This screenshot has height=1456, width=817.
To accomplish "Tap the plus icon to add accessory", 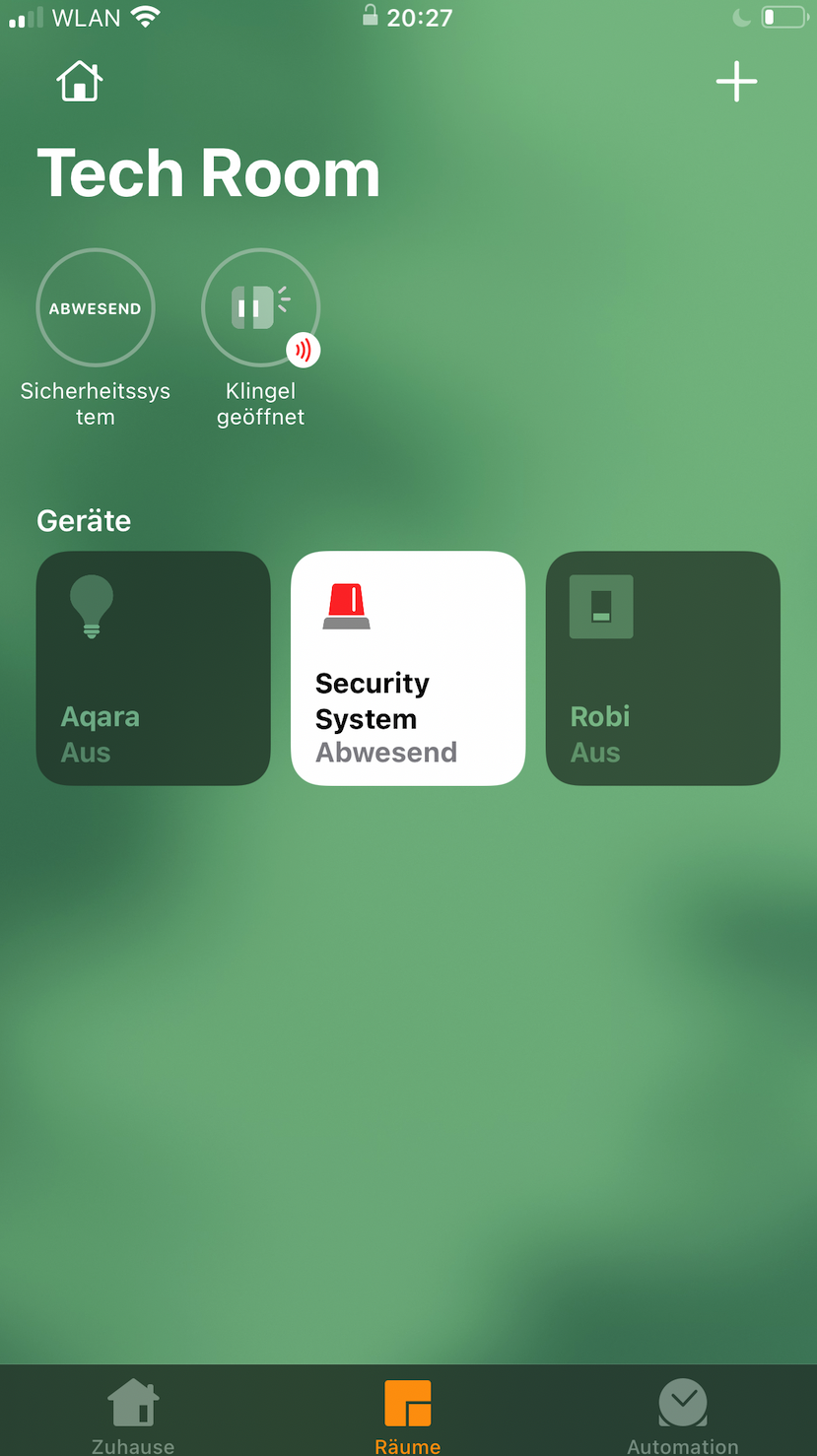I will (x=736, y=82).
